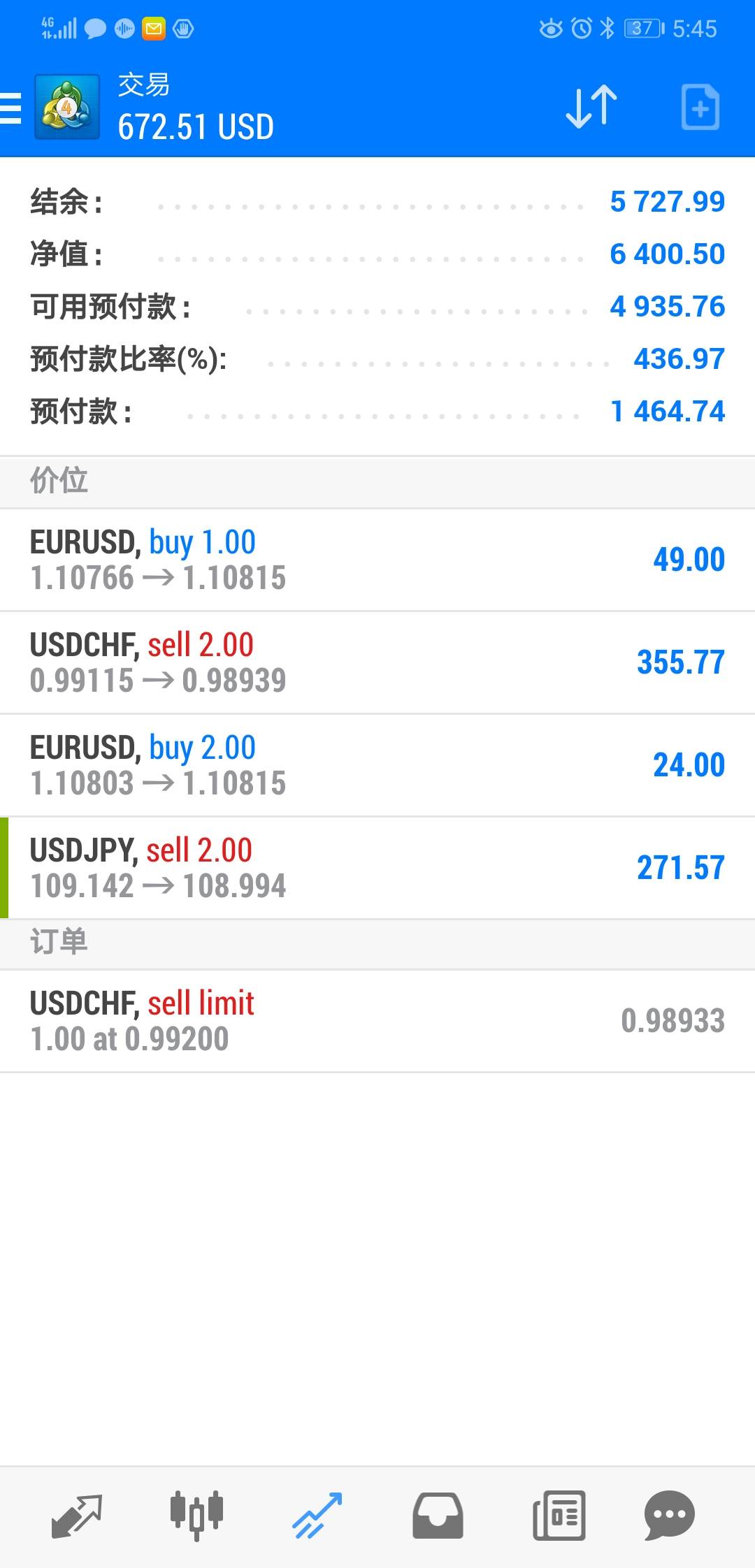Open the EURUSD buy 2.00 position

tap(377, 765)
